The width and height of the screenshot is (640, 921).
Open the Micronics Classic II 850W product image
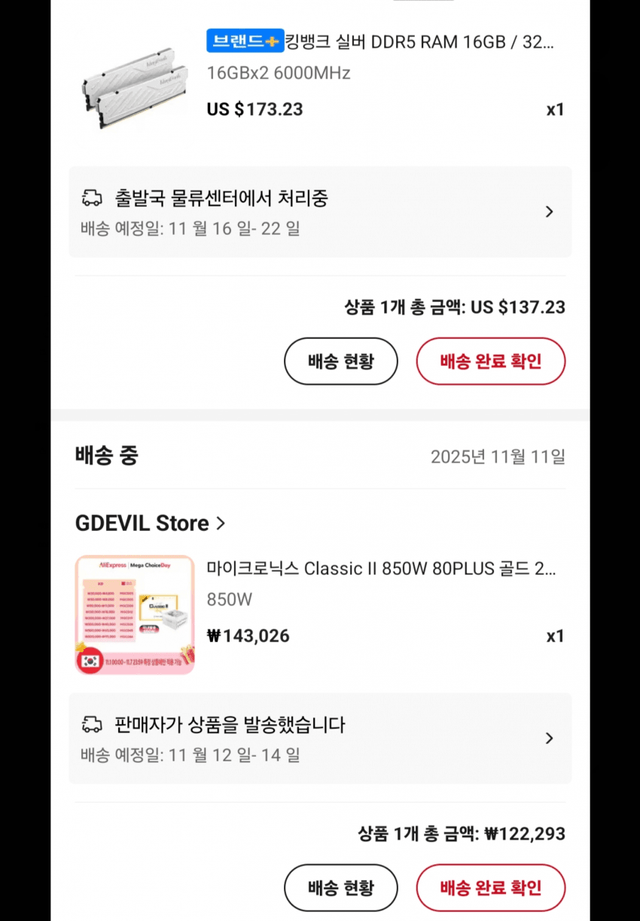[x=134, y=614]
